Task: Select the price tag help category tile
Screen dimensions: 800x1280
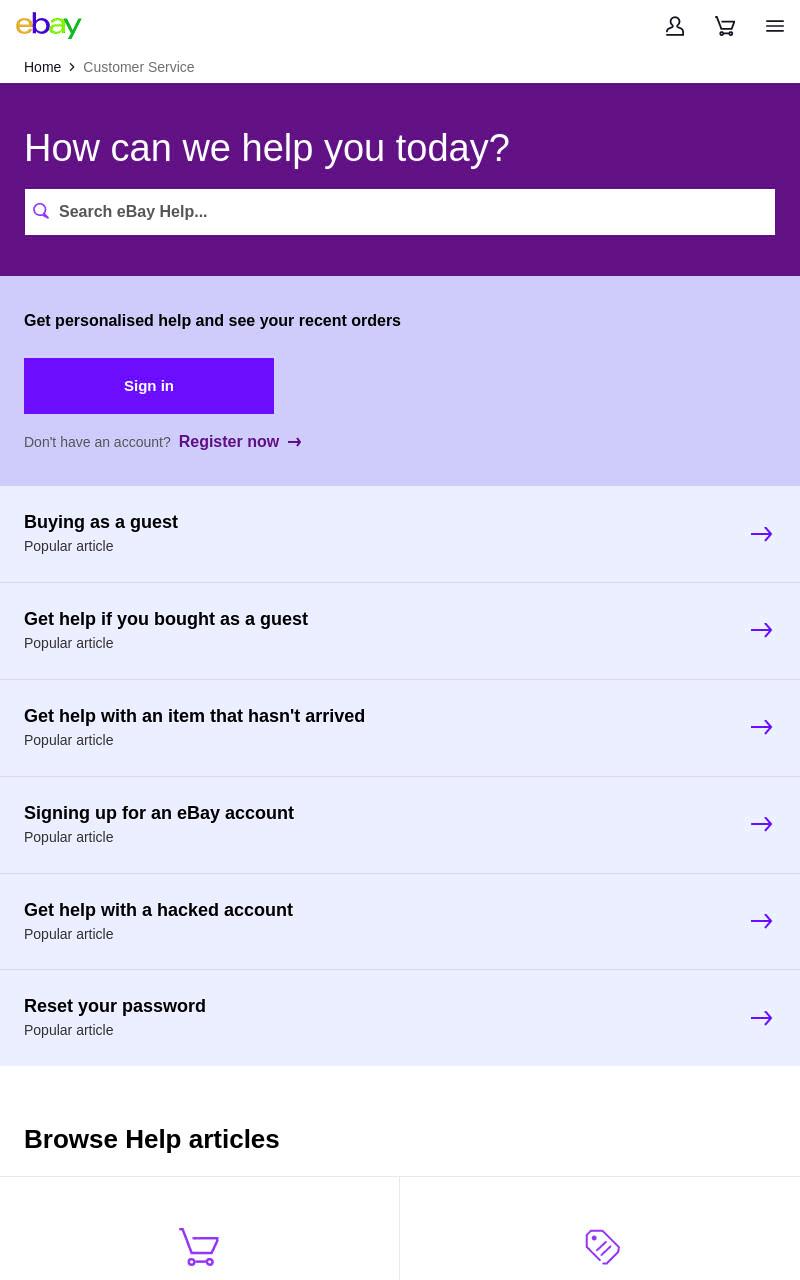Action: tap(600, 1229)
